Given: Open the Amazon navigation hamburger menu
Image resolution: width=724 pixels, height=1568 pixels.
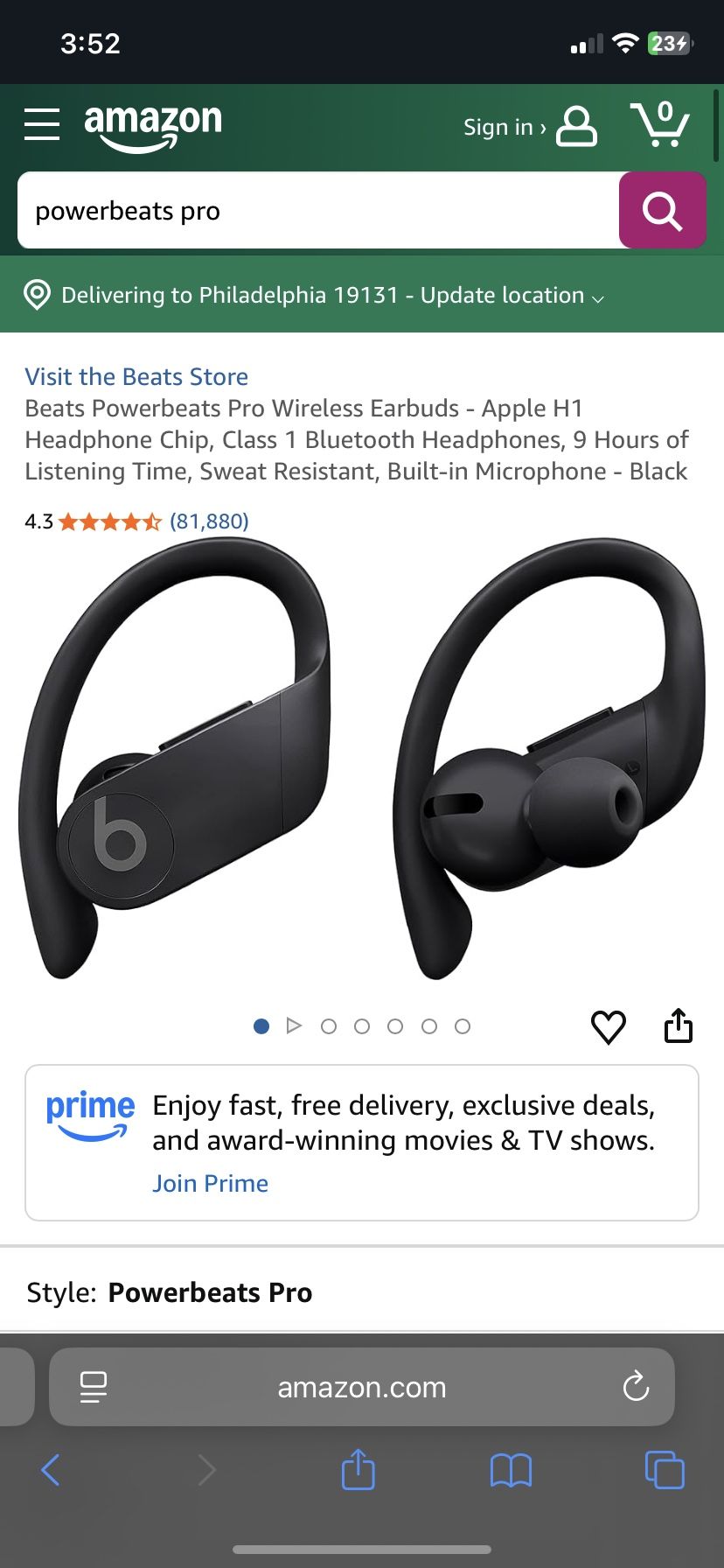Looking at the screenshot, I should (40, 125).
